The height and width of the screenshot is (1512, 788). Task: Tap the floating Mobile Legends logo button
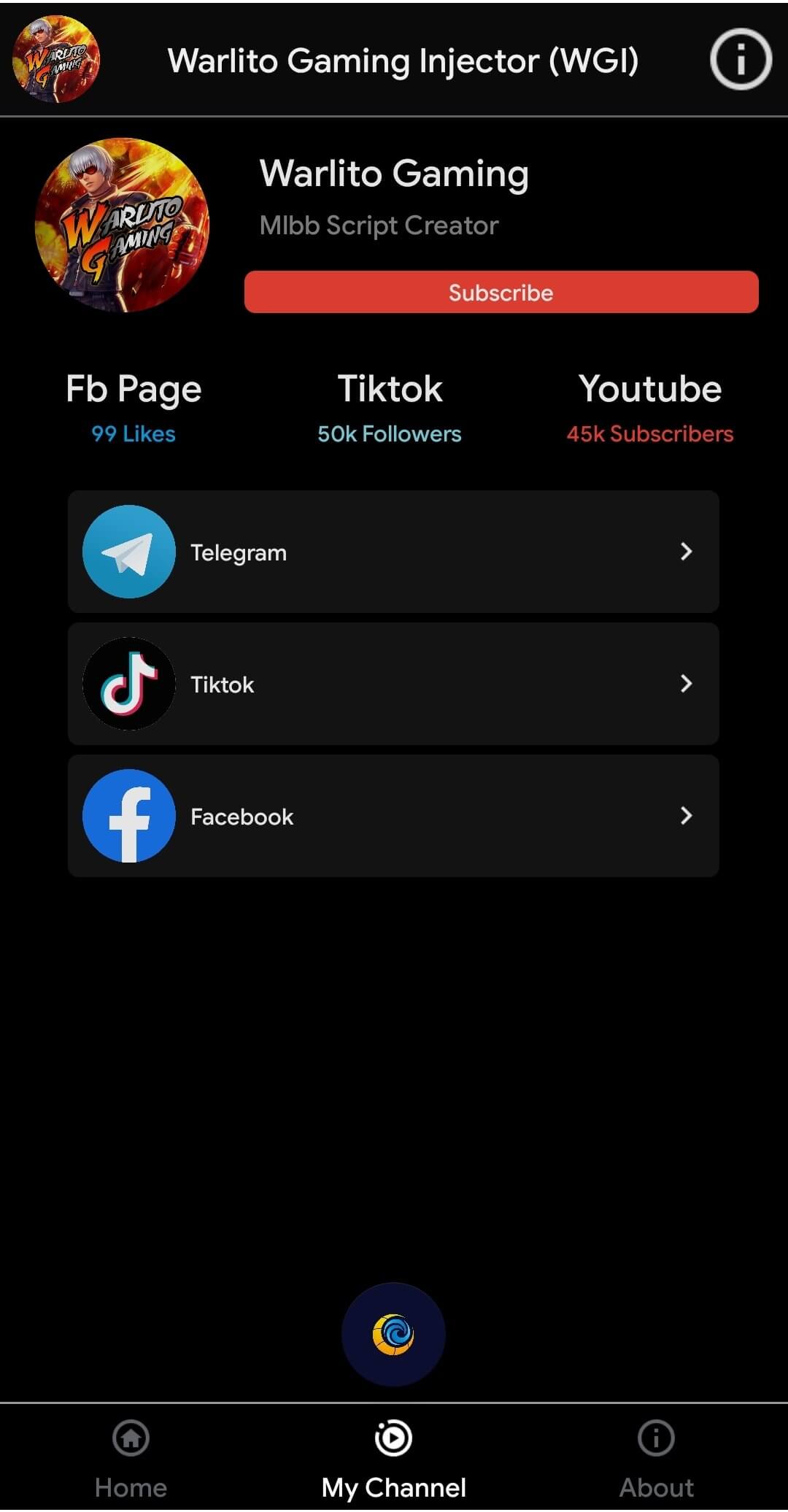393,1333
